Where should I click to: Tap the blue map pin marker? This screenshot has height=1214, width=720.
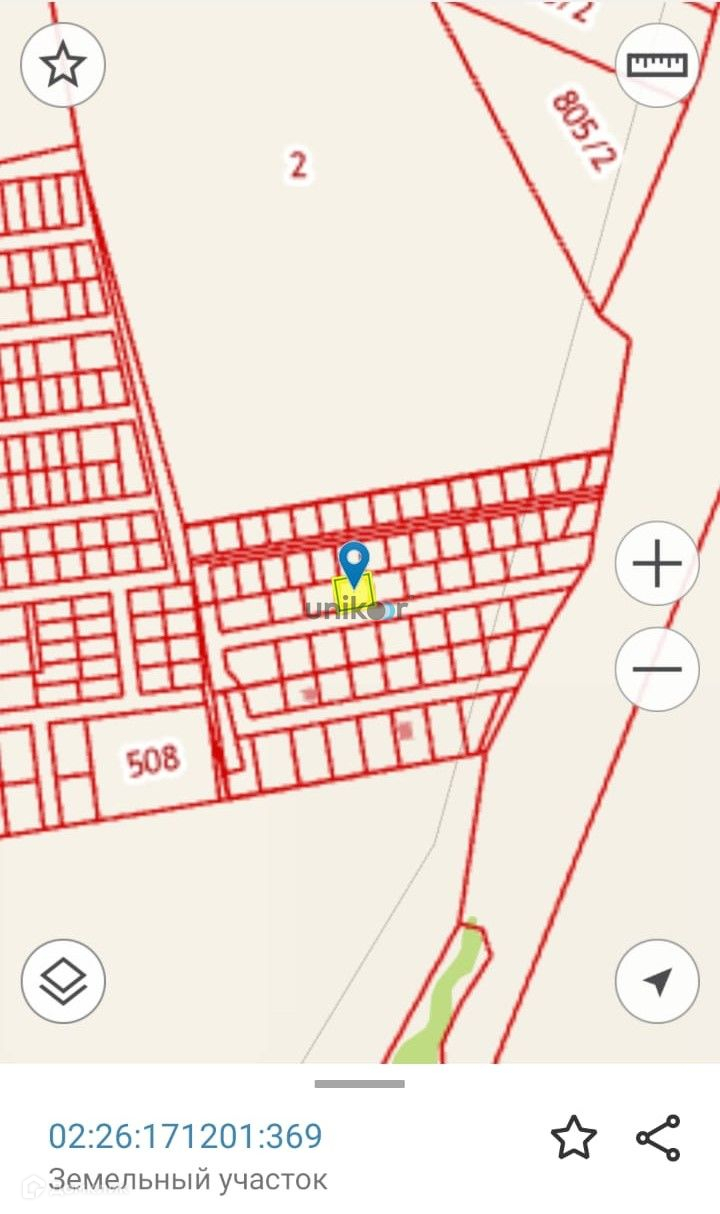click(x=354, y=563)
